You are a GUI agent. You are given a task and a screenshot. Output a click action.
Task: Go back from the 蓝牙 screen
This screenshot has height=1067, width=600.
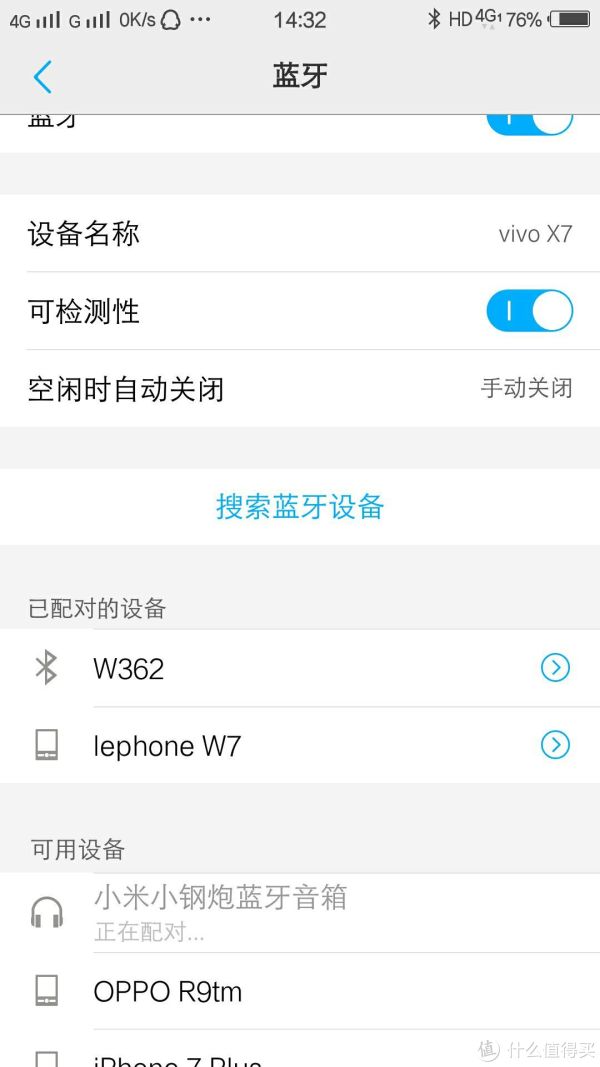coord(42,76)
